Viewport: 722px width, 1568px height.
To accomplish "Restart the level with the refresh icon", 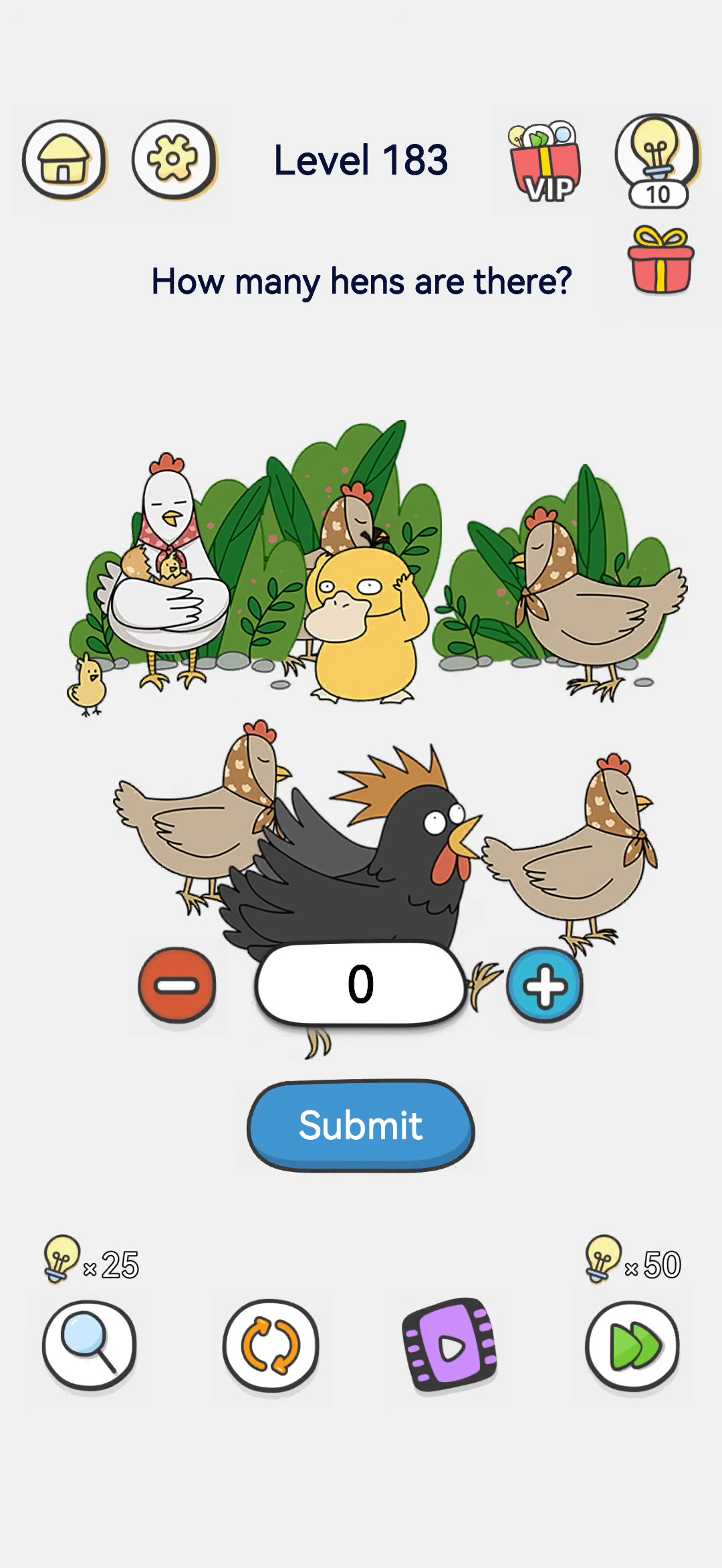I will [x=271, y=1346].
